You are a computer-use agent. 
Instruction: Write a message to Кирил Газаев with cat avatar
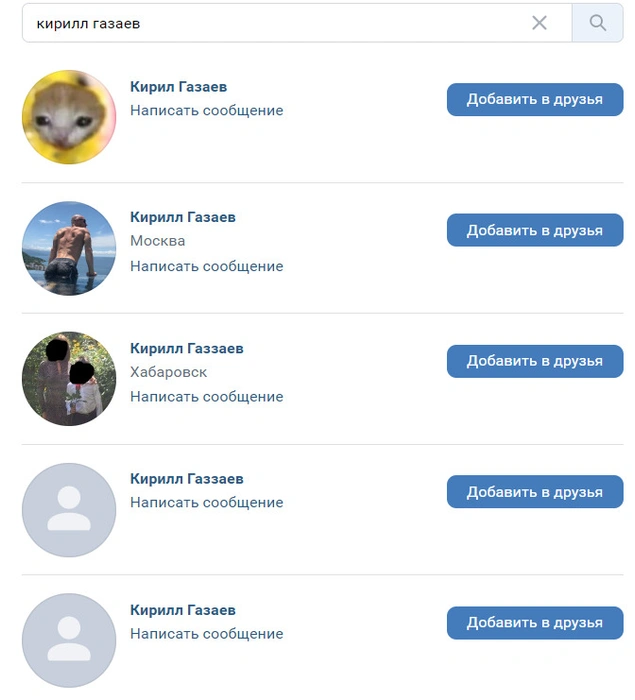click(x=206, y=111)
